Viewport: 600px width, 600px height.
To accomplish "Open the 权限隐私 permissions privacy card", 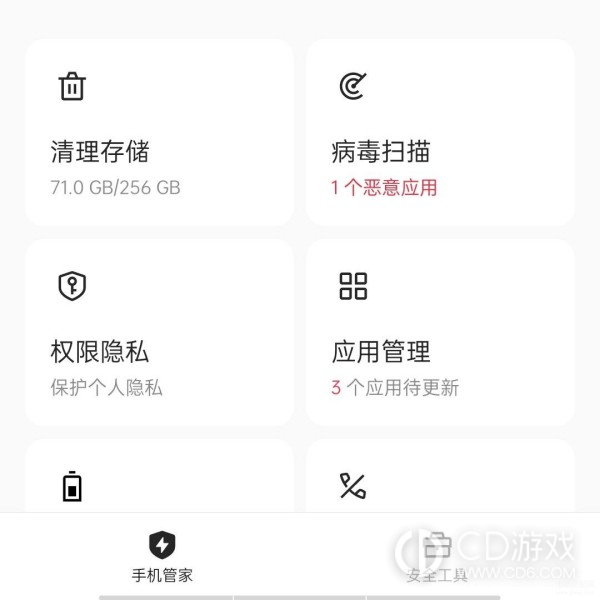I will pyautogui.click(x=158, y=332).
